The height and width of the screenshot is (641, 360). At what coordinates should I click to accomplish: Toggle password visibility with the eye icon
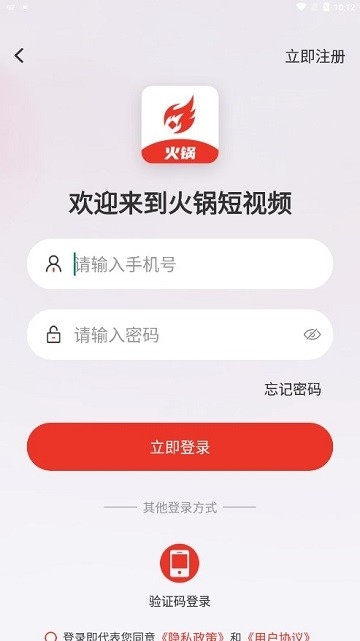pyautogui.click(x=312, y=334)
